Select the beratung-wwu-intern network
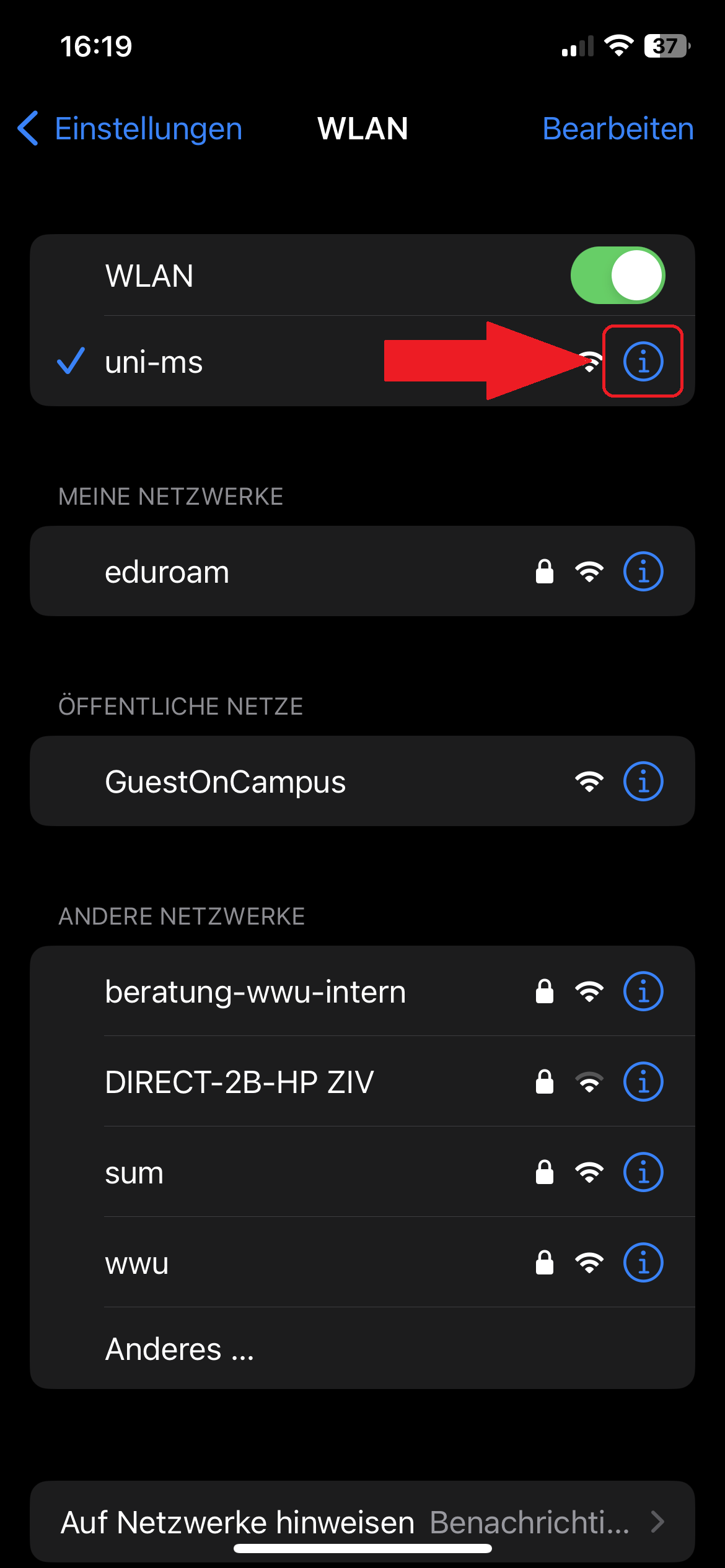The width and height of the screenshot is (725, 1568). pyautogui.click(x=255, y=991)
